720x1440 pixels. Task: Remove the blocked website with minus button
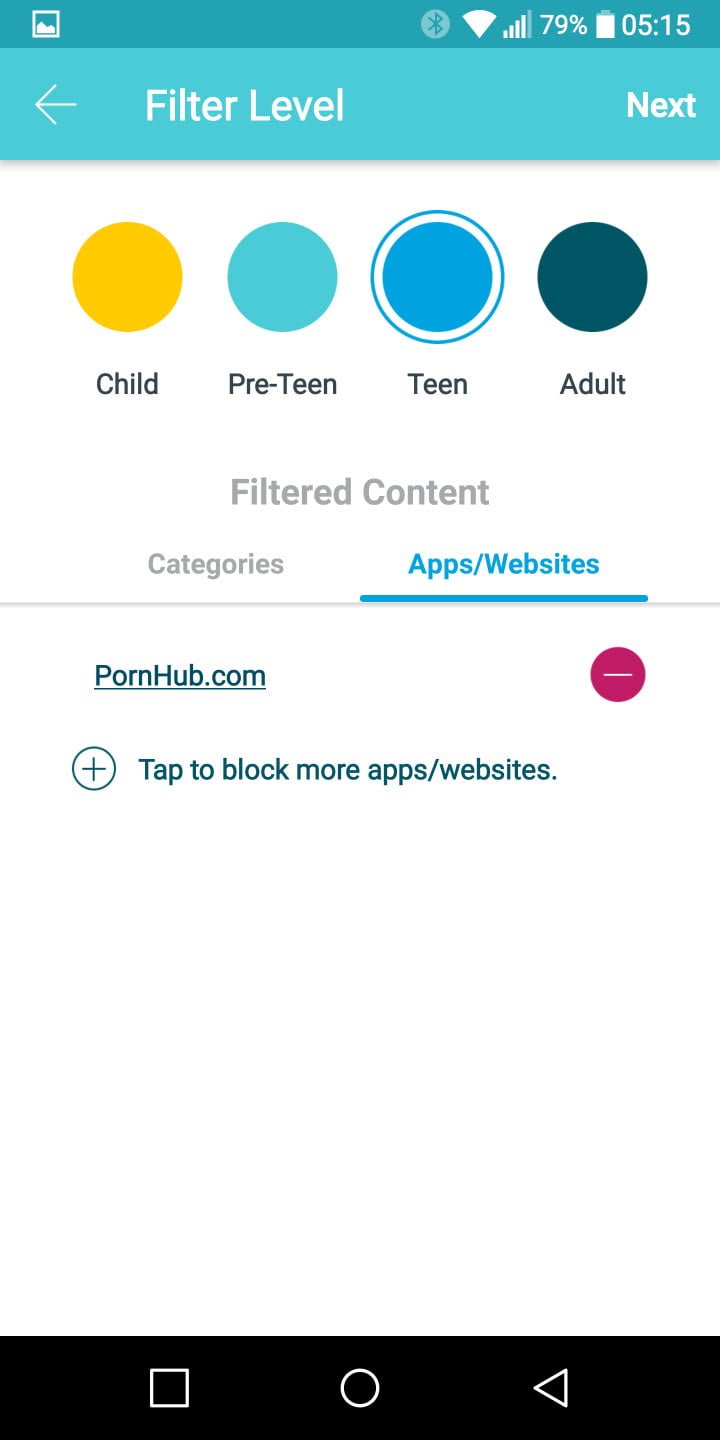[618, 675]
